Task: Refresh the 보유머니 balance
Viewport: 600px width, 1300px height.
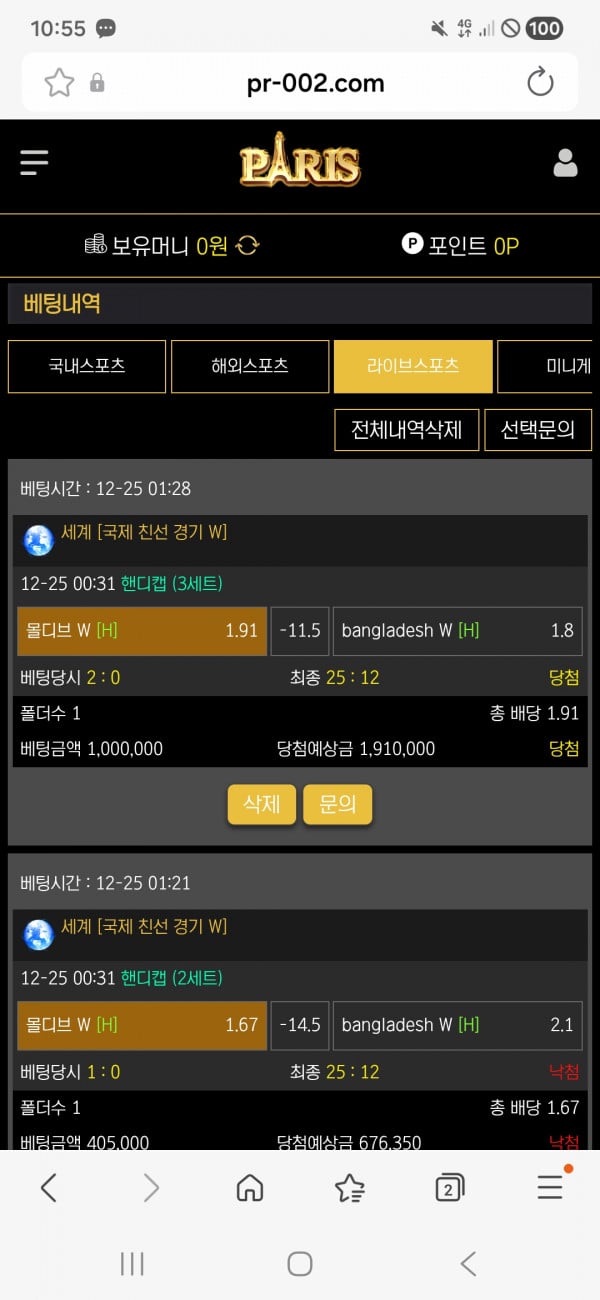Action: [247, 245]
